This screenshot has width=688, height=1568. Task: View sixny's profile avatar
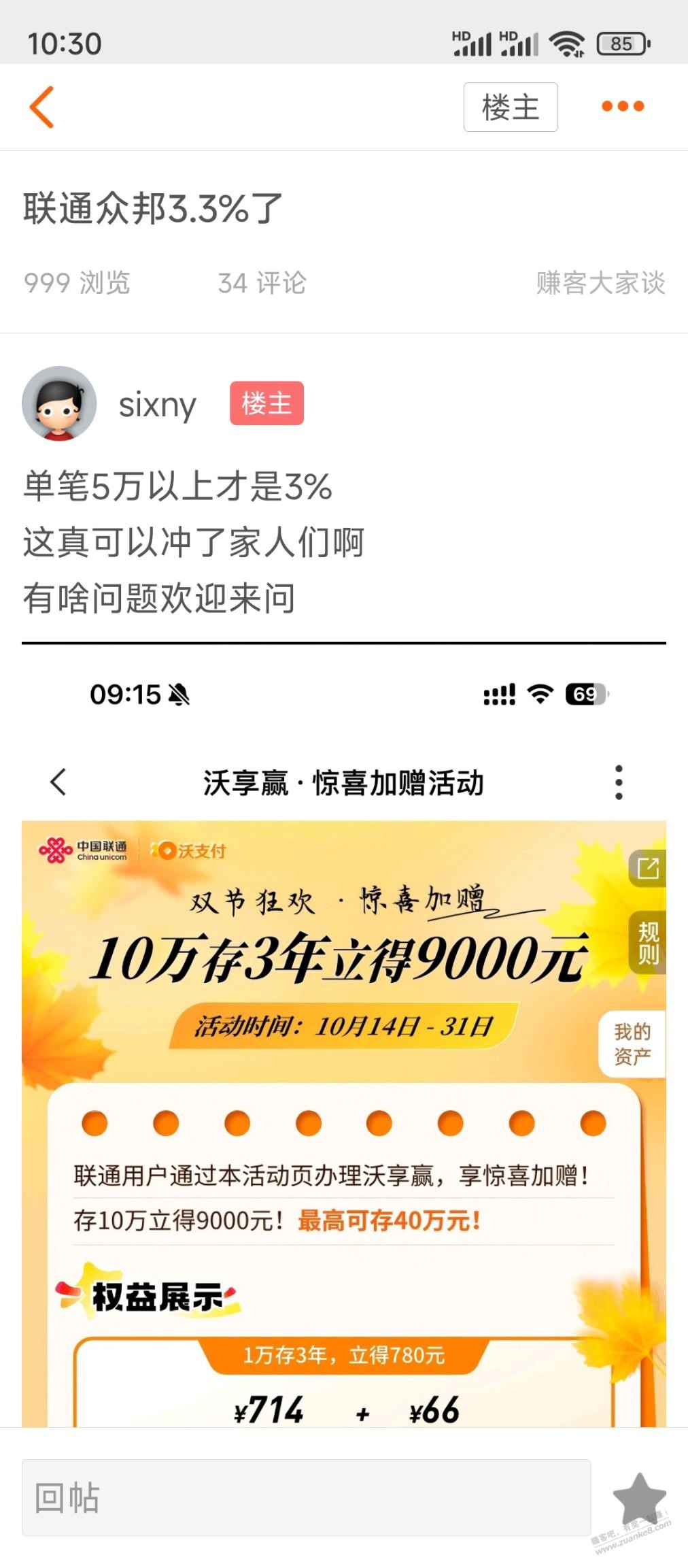click(59, 403)
